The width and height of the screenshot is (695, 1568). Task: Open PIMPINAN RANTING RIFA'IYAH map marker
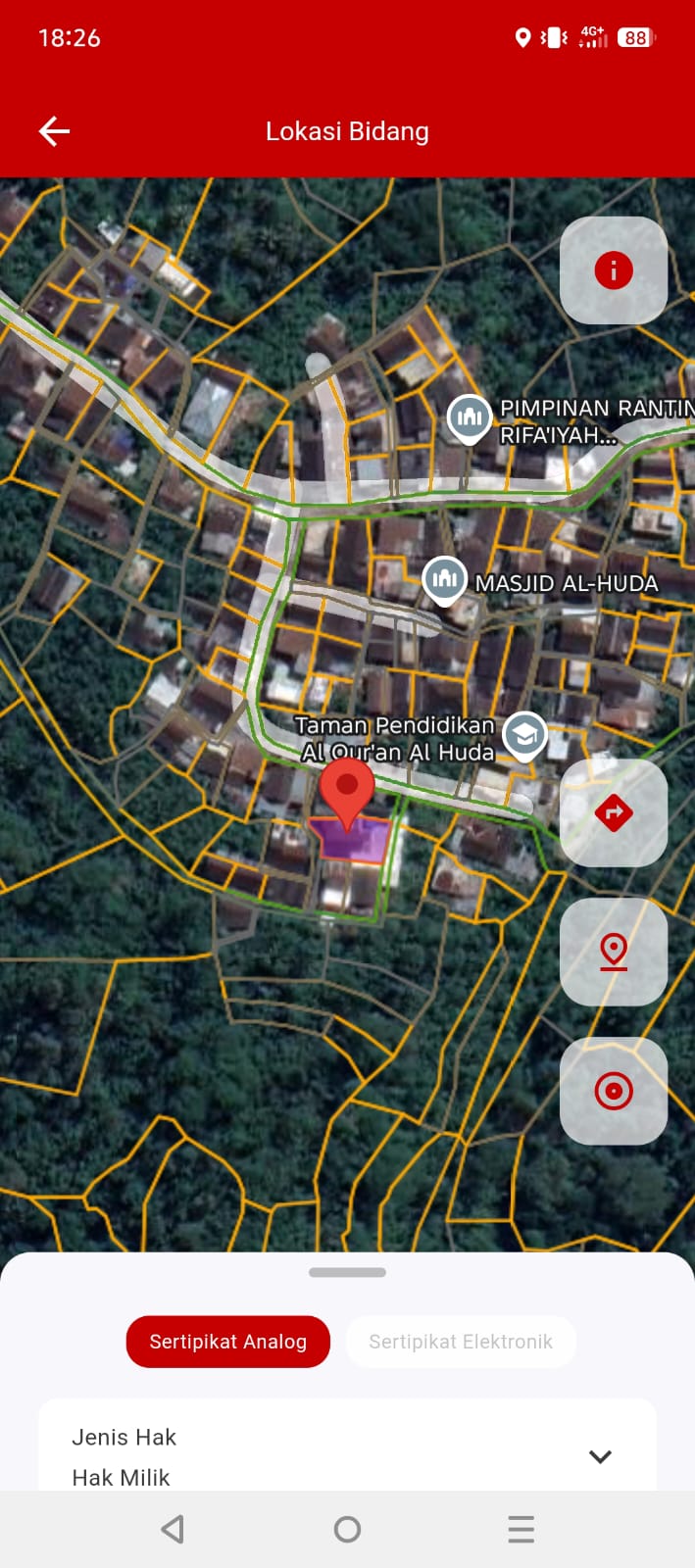click(470, 417)
